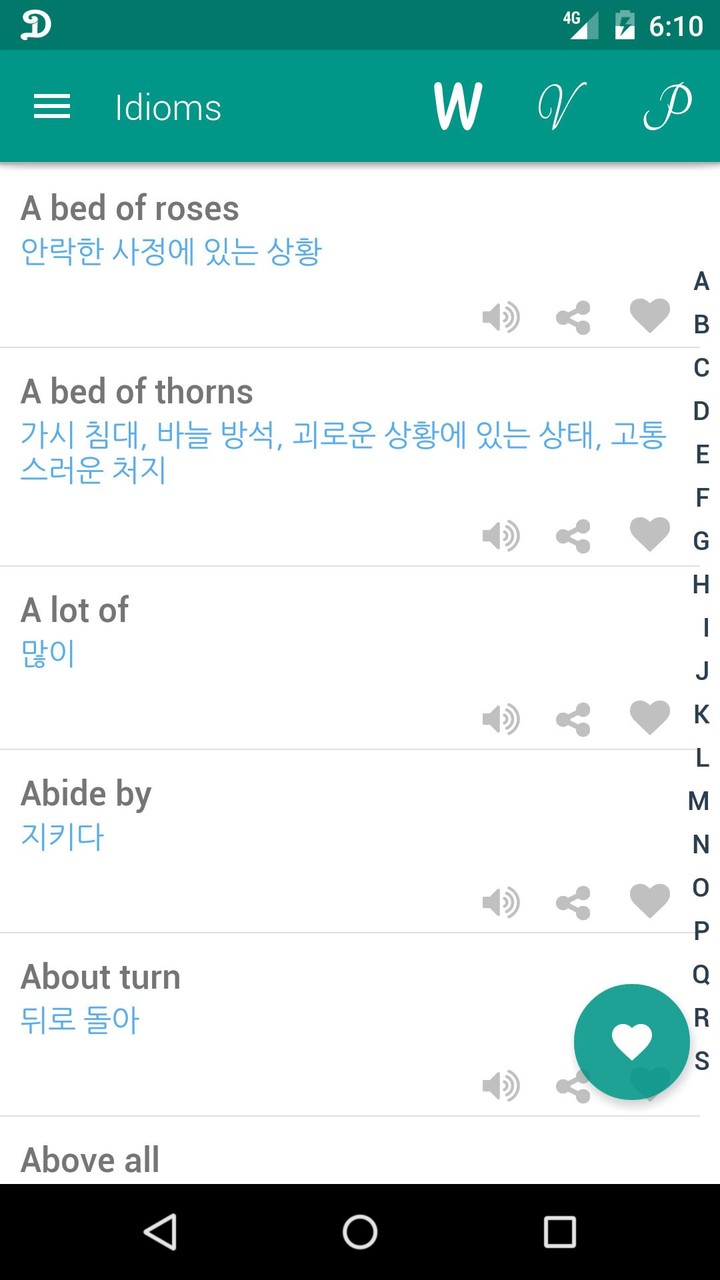Viewport: 720px width, 1280px height.
Task: Play audio for 'Abide by'
Action: (501, 901)
